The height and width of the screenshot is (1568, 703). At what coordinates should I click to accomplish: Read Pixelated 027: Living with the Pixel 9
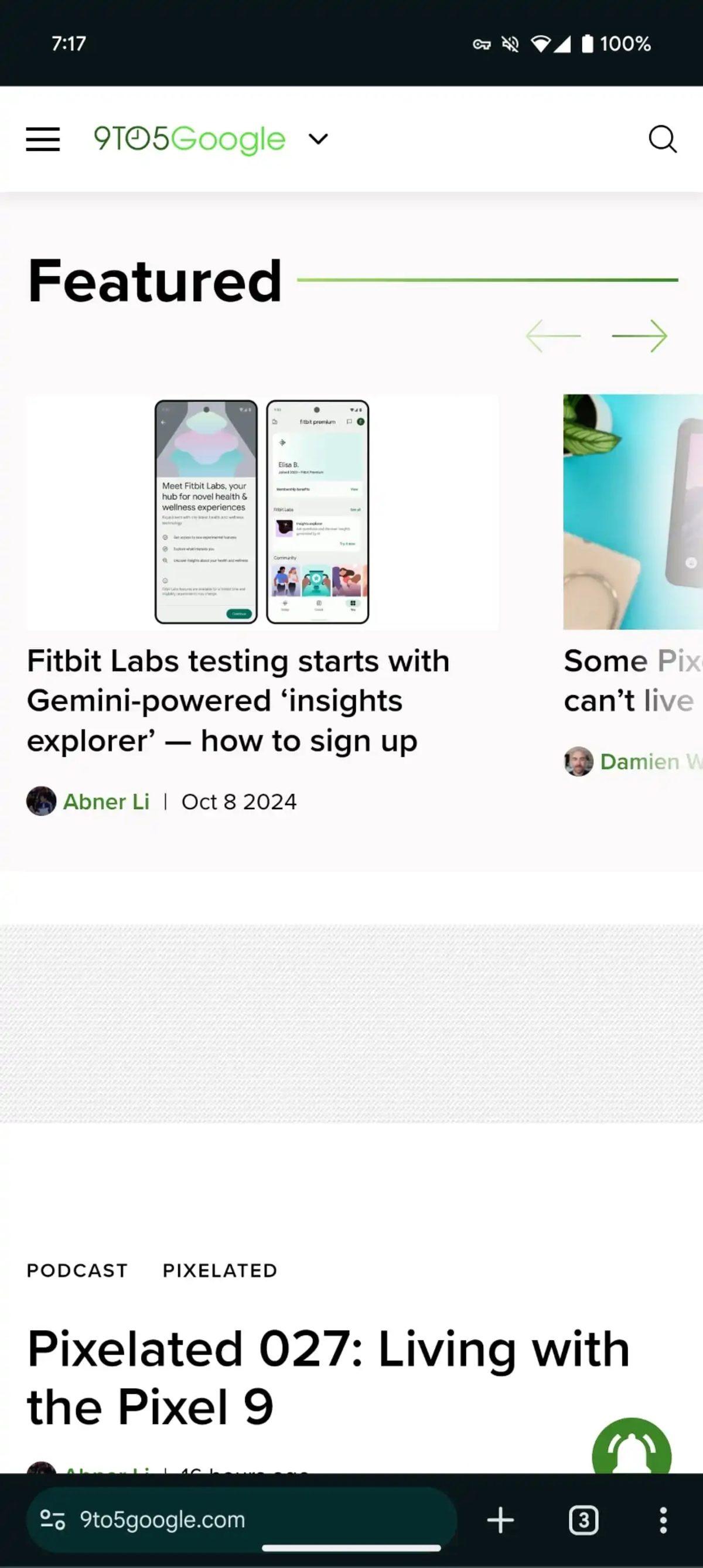click(x=327, y=1377)
